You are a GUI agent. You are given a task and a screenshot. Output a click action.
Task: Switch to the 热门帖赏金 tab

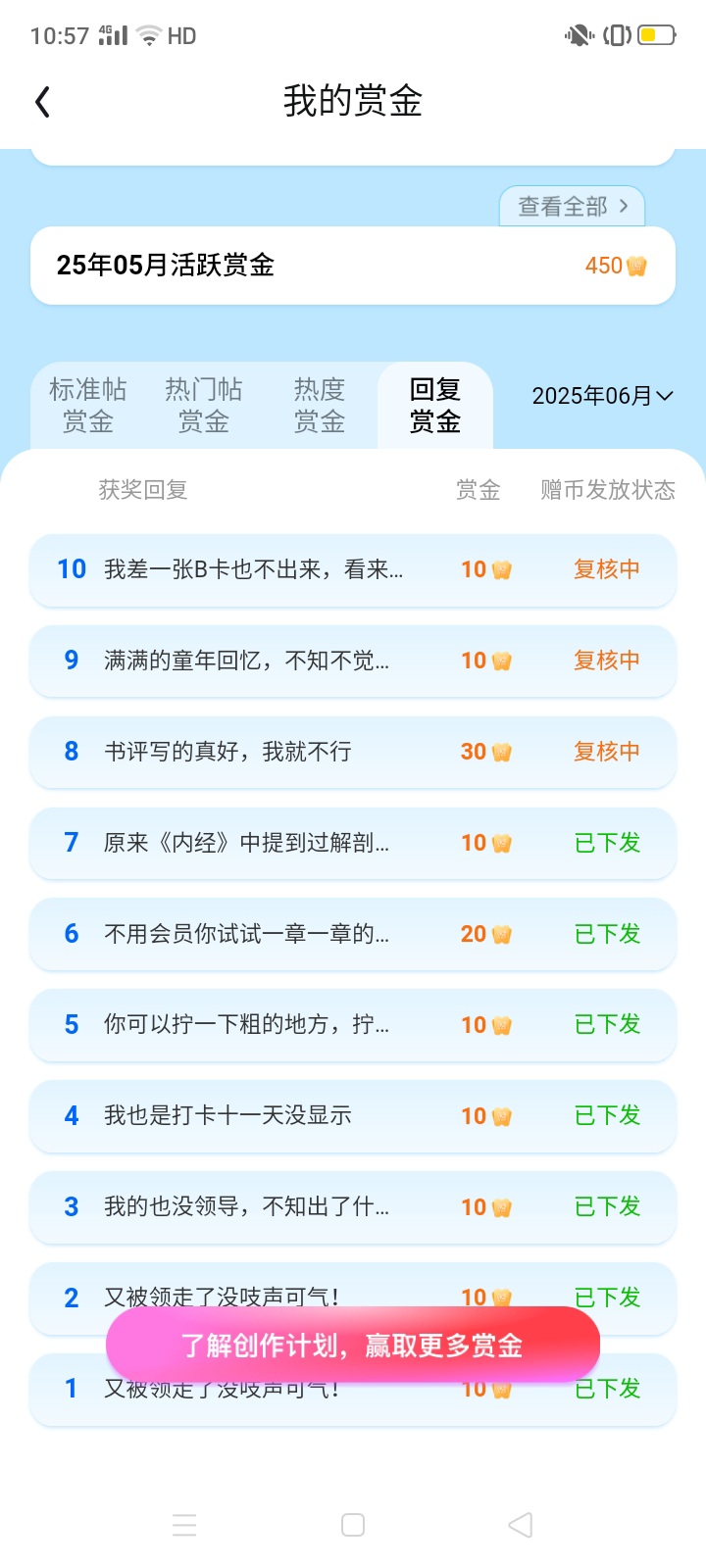pyautogui.click(x=204, y=406)
